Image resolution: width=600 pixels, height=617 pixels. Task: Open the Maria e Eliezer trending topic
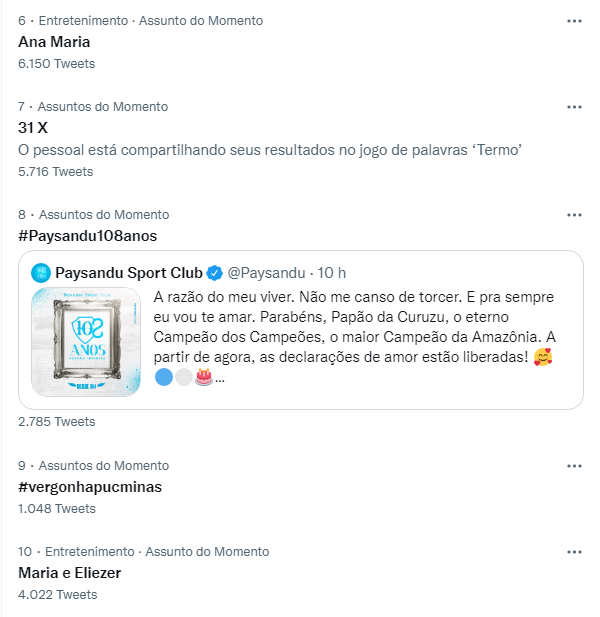70,573
